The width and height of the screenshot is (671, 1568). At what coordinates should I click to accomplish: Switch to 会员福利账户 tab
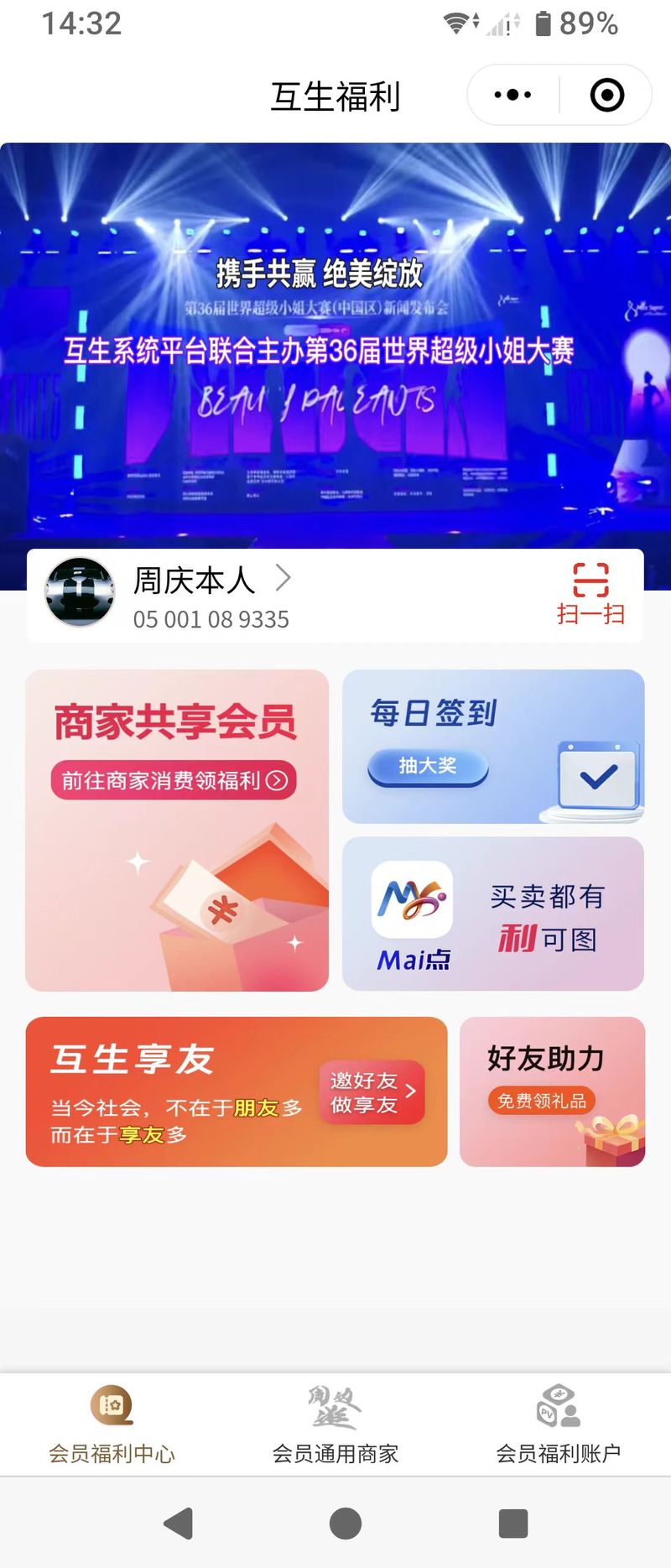(559, 1425)
